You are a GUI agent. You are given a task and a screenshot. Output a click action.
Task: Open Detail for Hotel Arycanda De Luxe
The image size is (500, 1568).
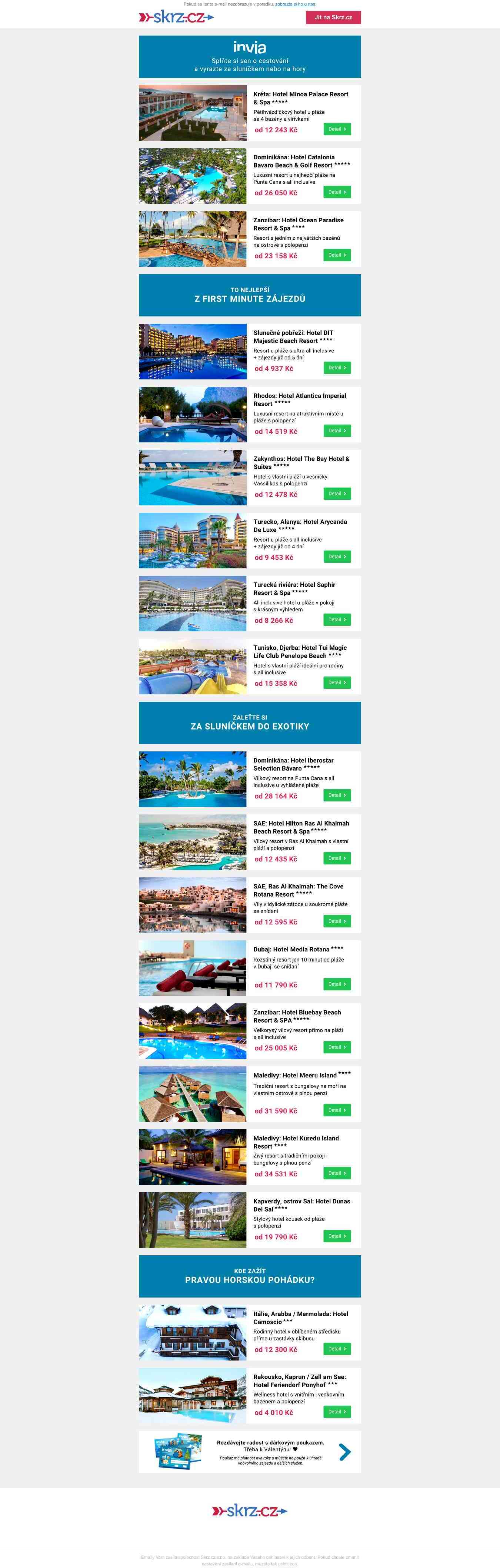pyautogui.click(x=337, y=557)
